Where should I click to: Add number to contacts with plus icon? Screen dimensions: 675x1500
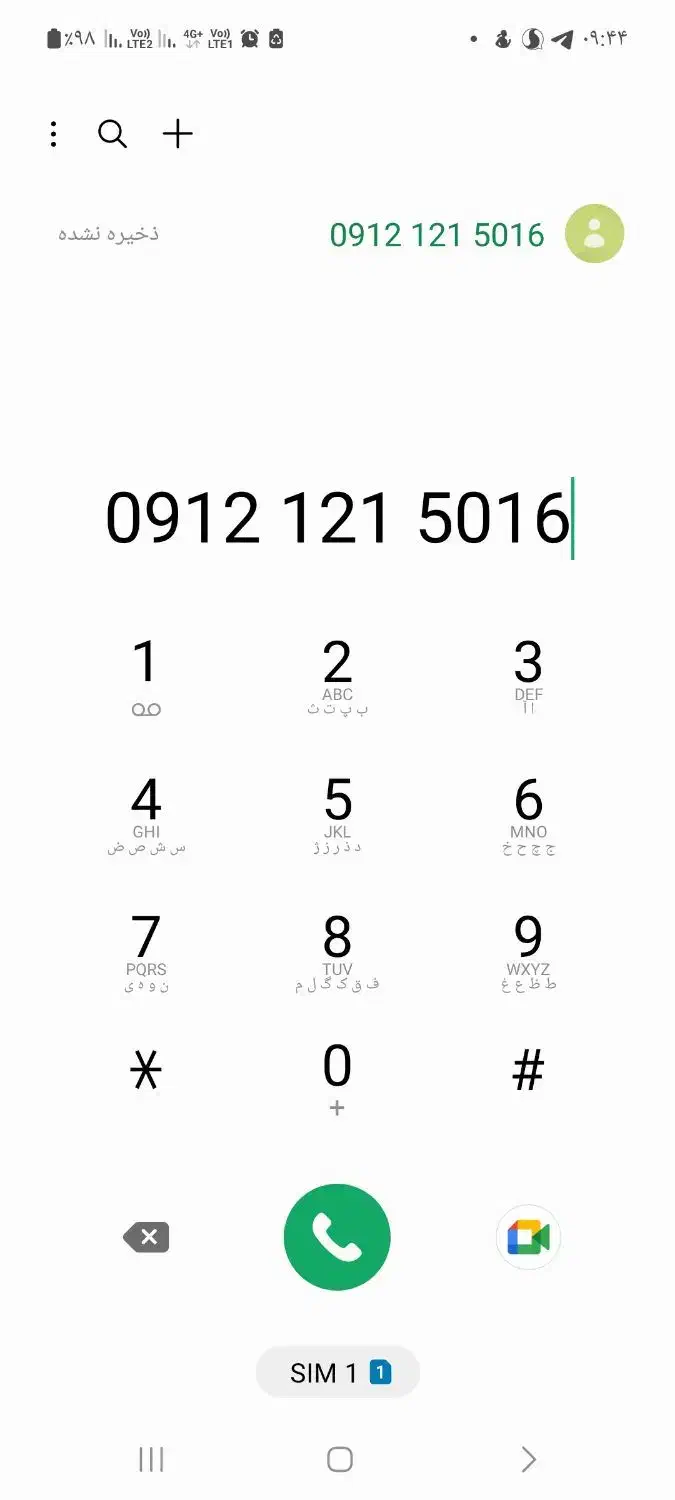pyautogui.click(x=177, y=134)
